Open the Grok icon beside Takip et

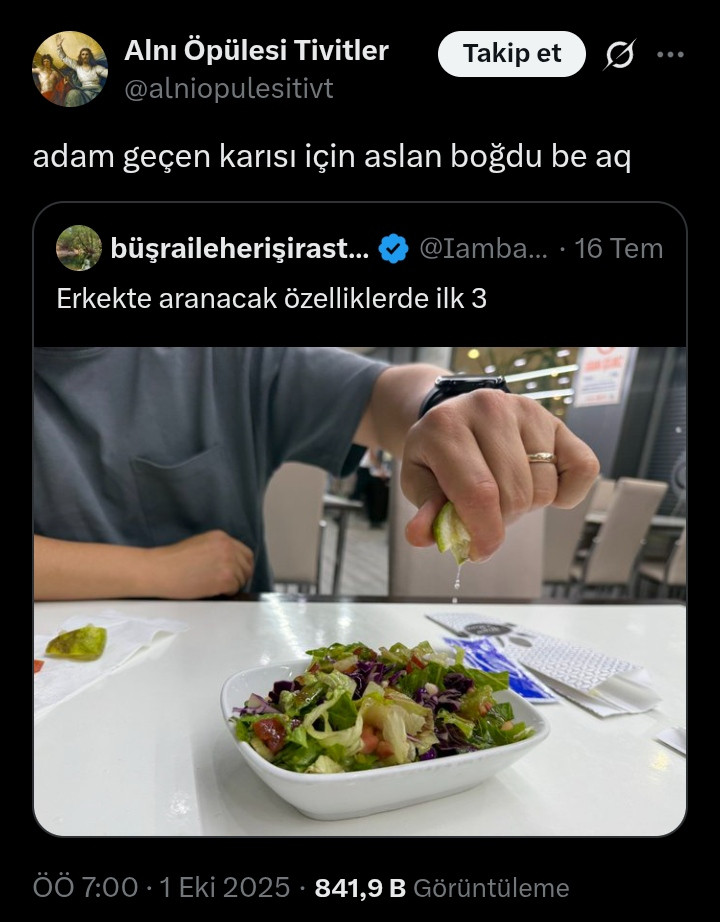[620, 56]
